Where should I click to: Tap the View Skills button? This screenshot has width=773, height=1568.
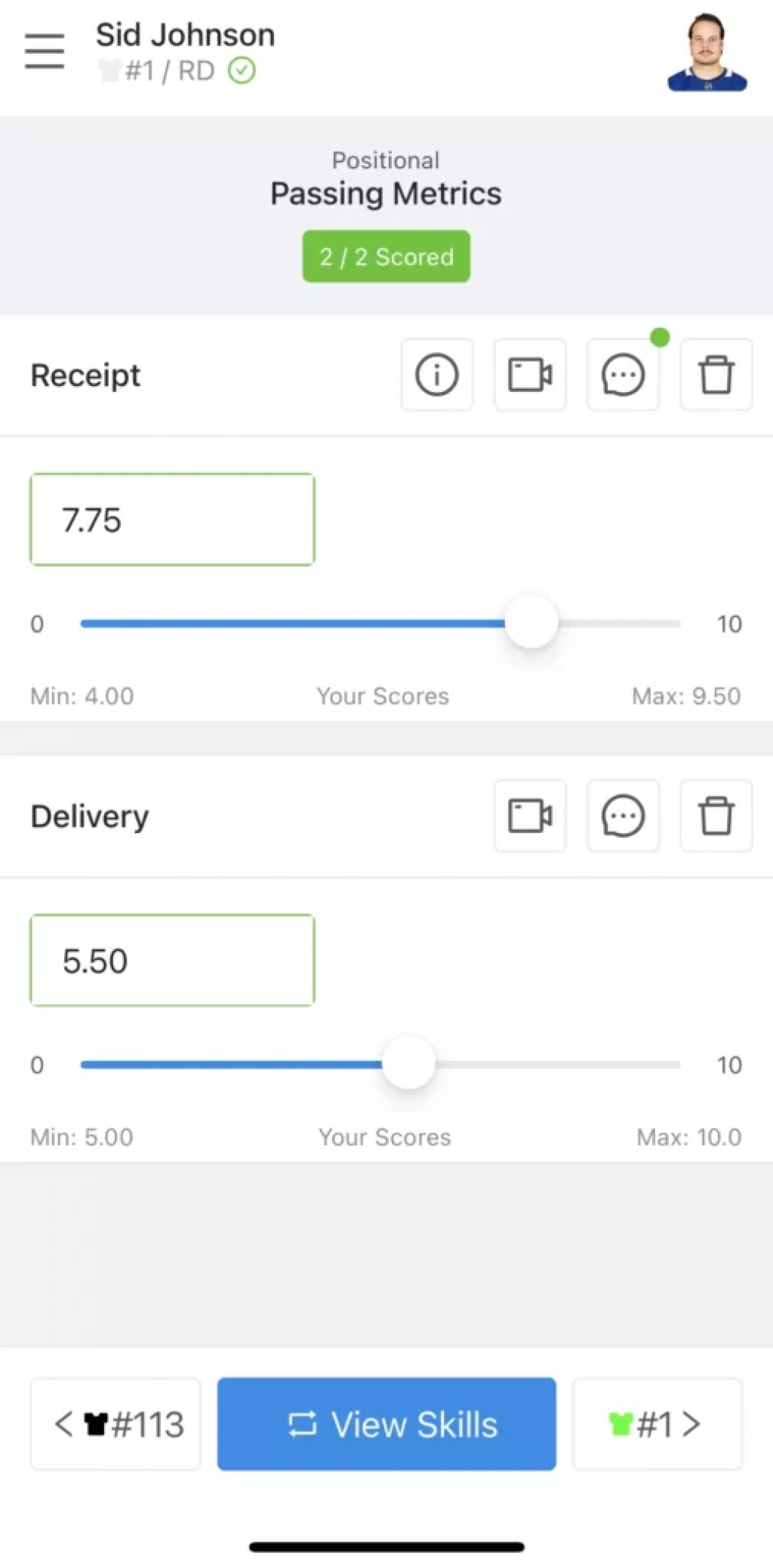[x=386, y=1424]
